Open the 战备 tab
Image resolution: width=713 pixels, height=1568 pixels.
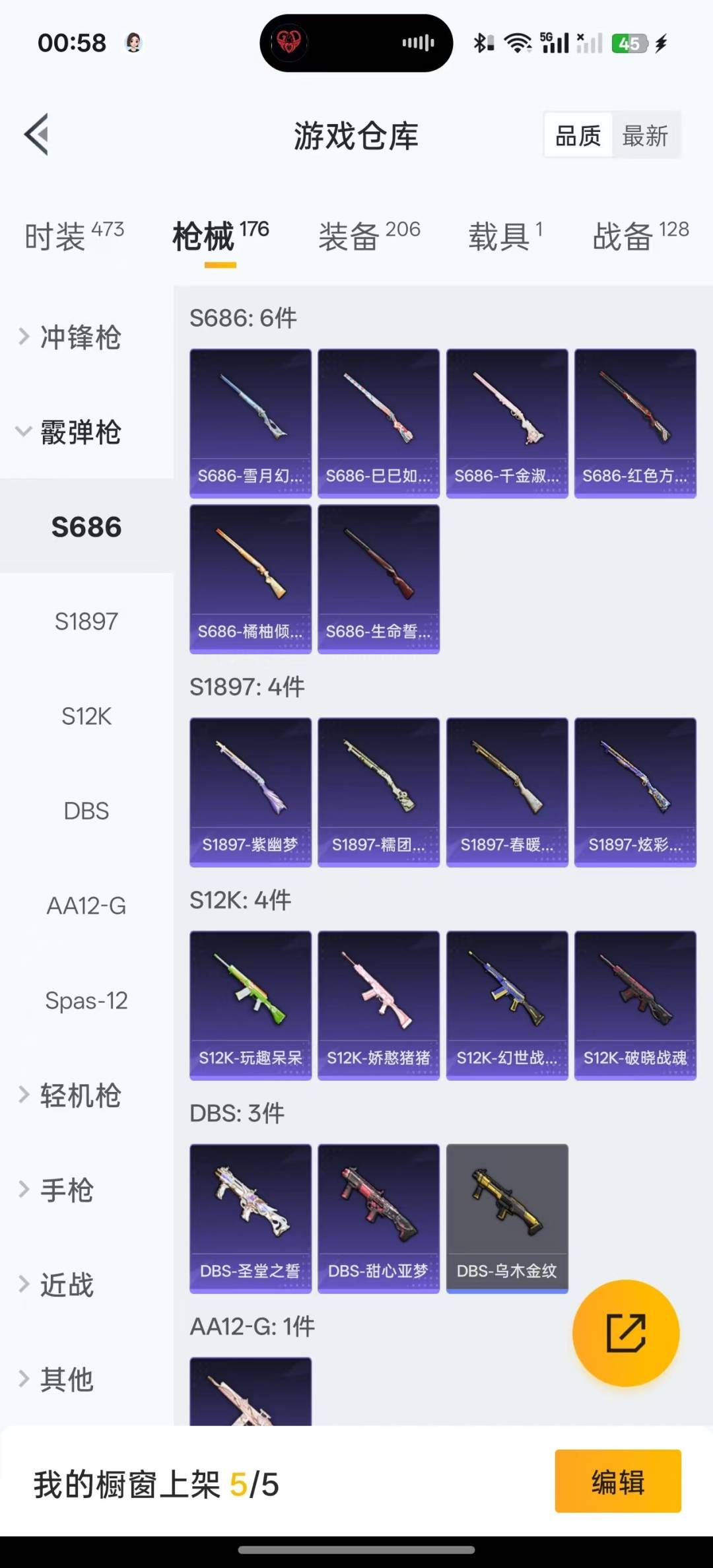640,236
